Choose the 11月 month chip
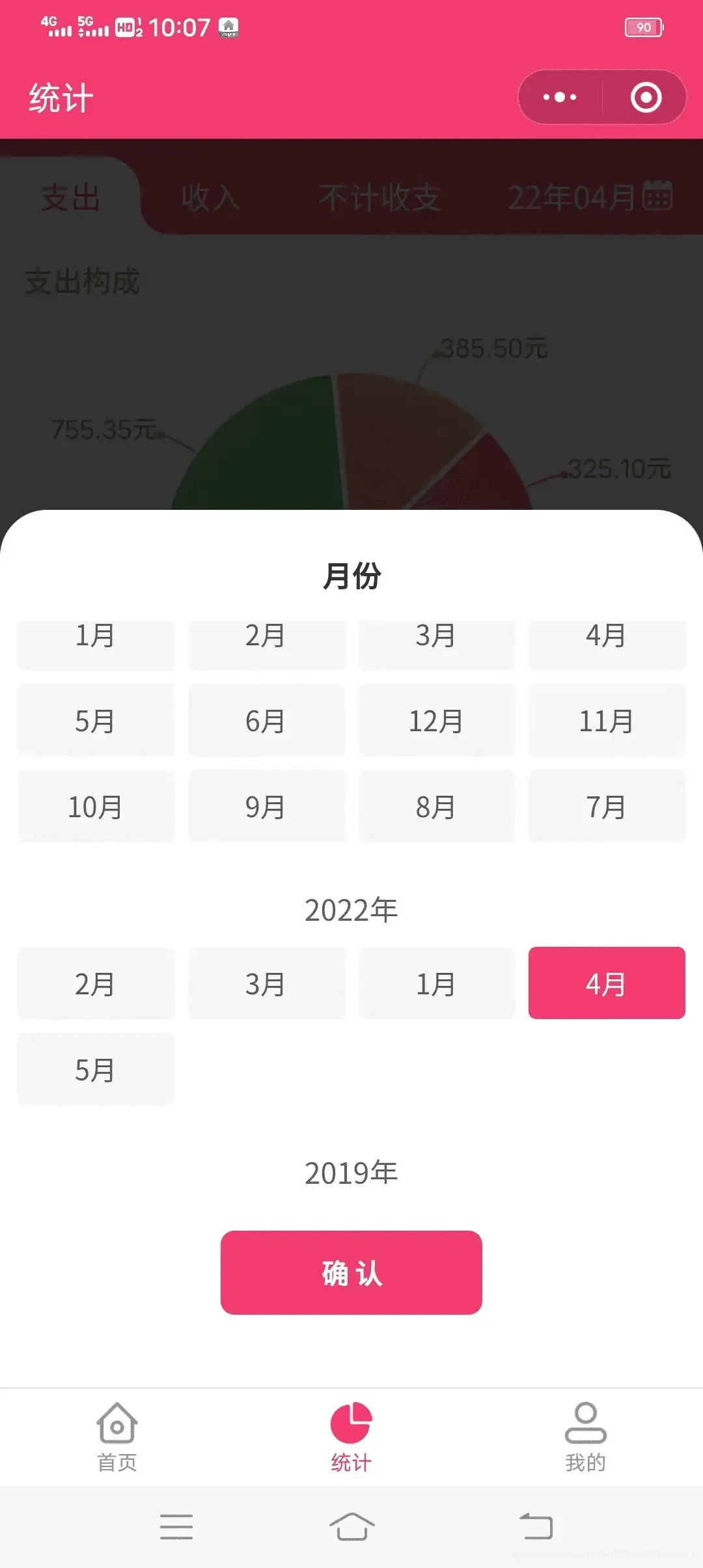 [x=606, y=720]
